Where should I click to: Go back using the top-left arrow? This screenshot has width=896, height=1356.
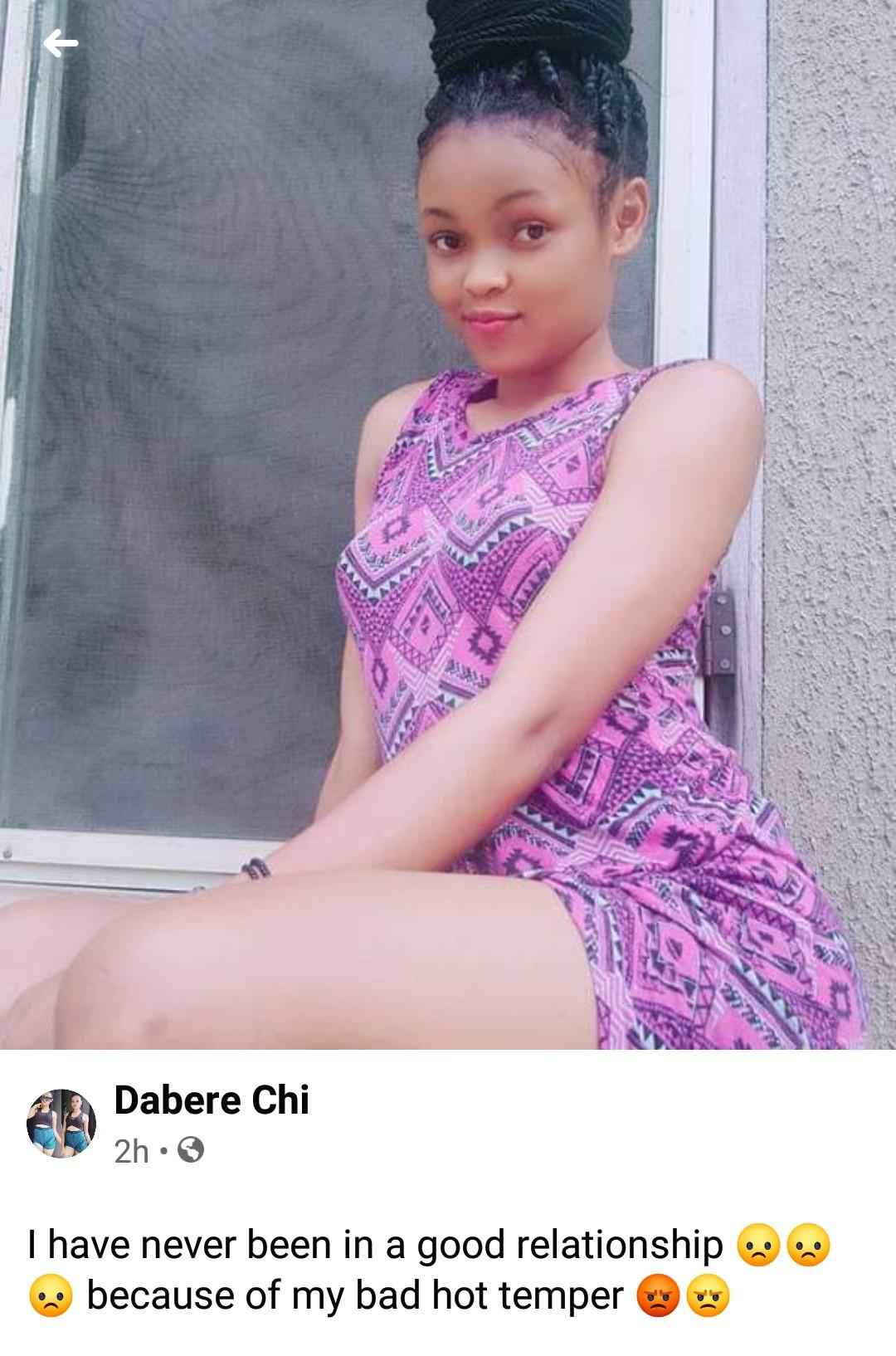click(x=61, y=43)
